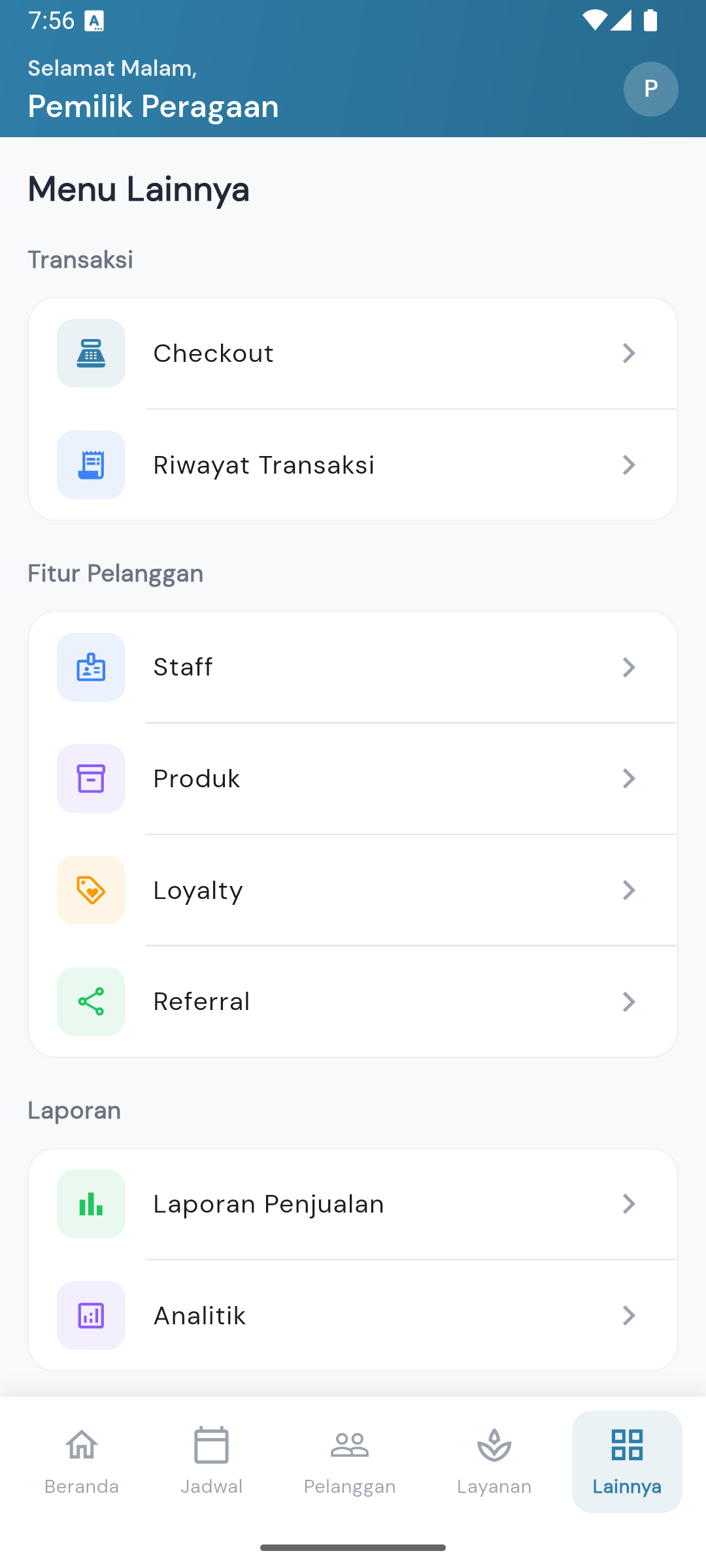The height and width of the screenshot is (1568, 706).
Task: Open the Layanan tab
Action: pyautogui.click(x=494, y=1462)
